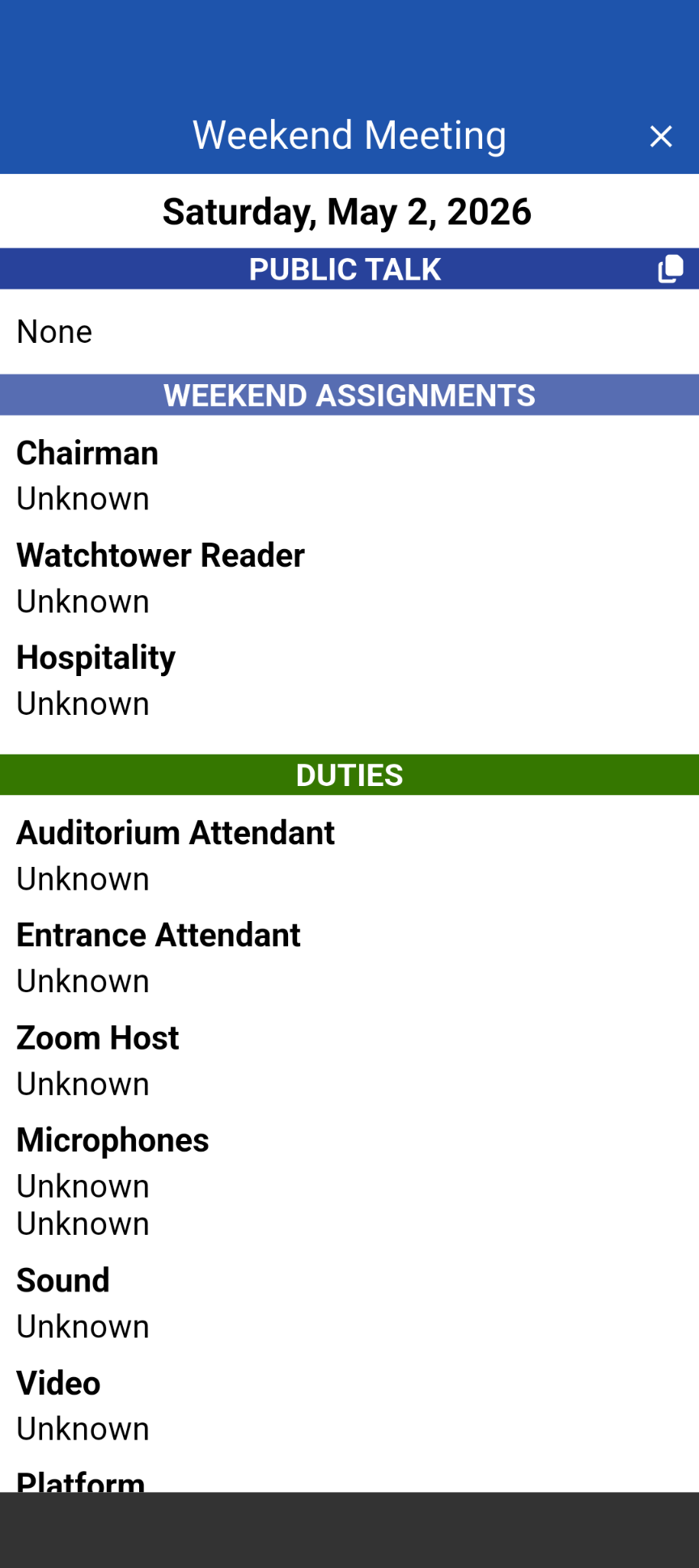The height and width of the screenshot is (1568, 699).
Task: Close the Weekend Meeting panel
Action: (x=661, y=136)
